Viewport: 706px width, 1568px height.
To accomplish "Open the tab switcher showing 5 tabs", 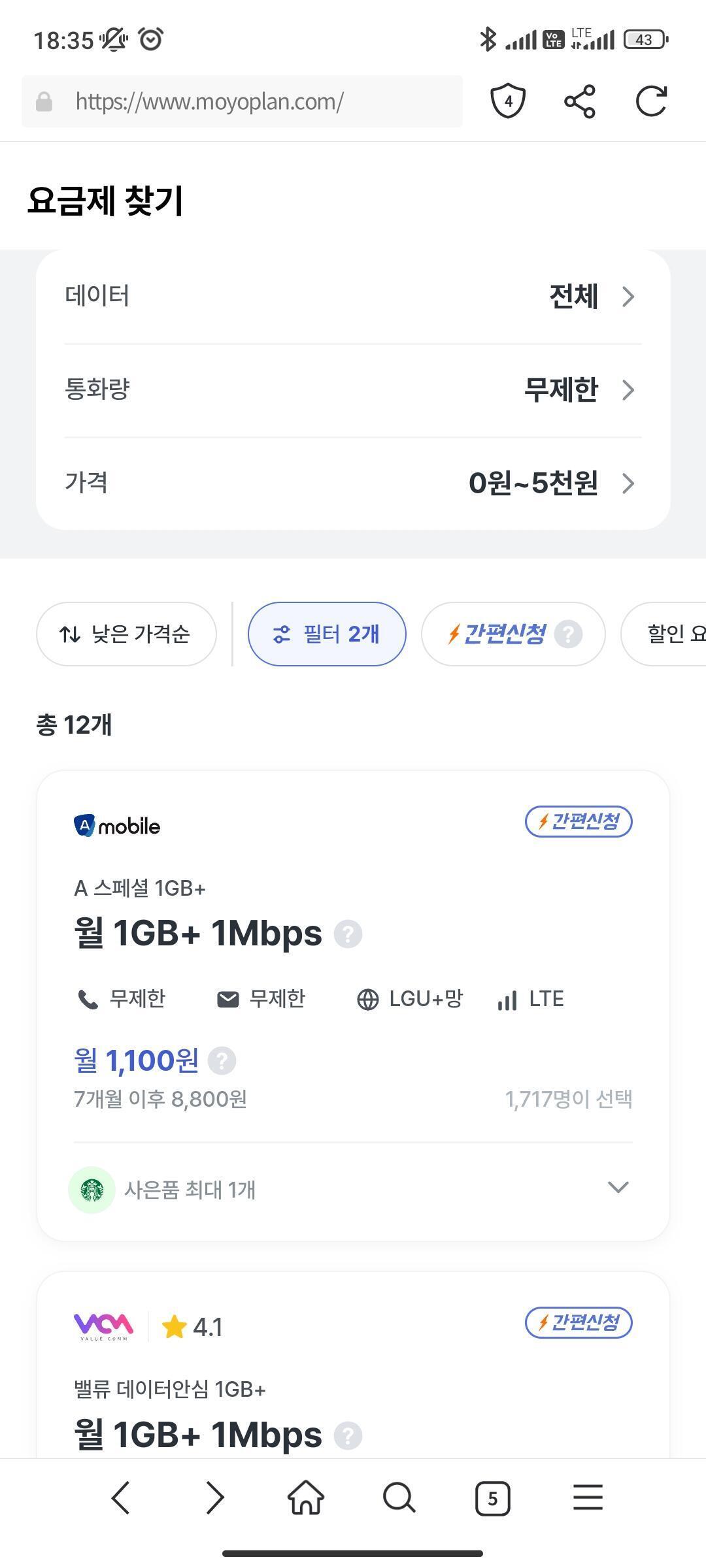I will (492, 1497).
